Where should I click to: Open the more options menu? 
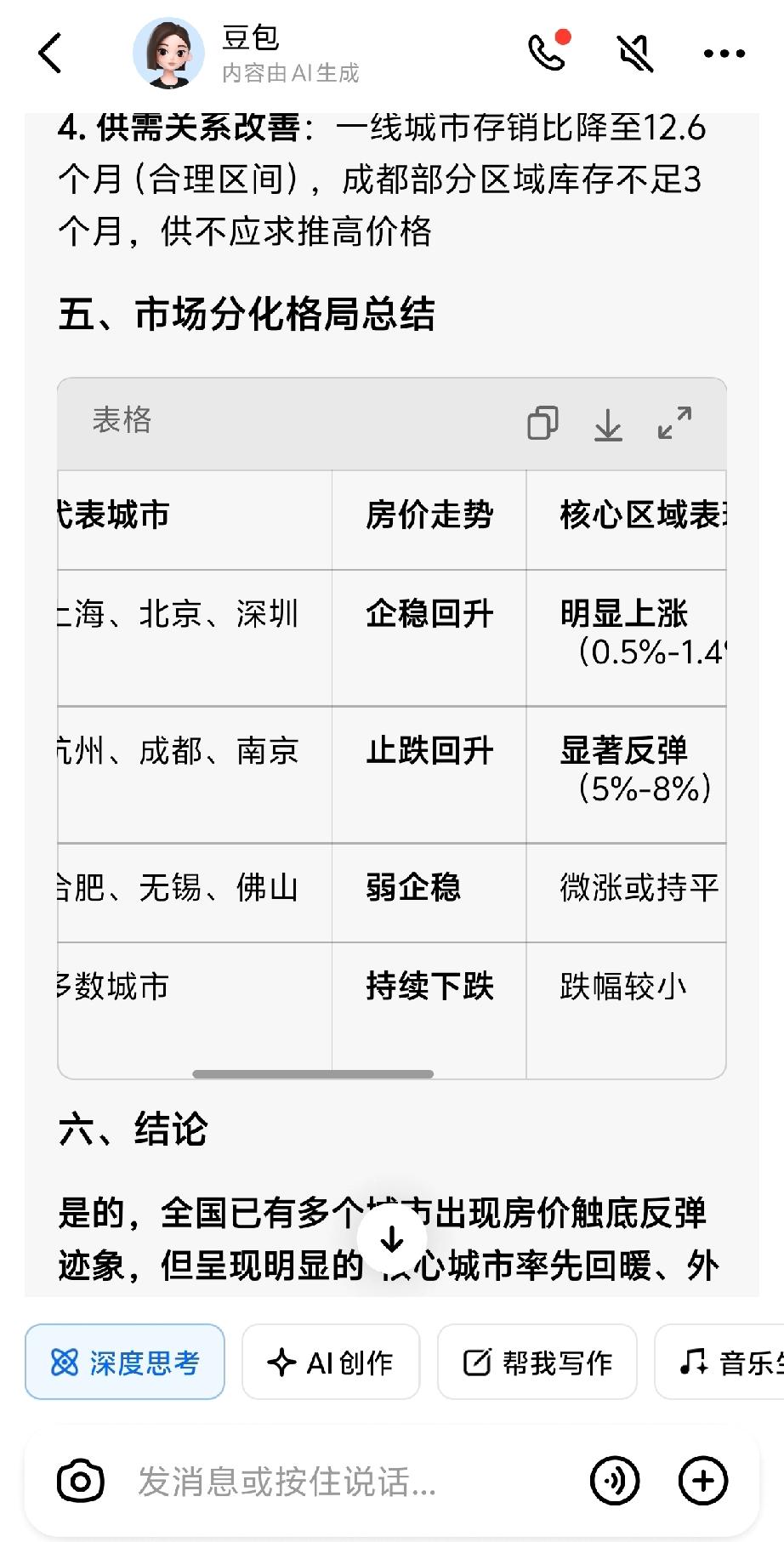click(724, 53)
